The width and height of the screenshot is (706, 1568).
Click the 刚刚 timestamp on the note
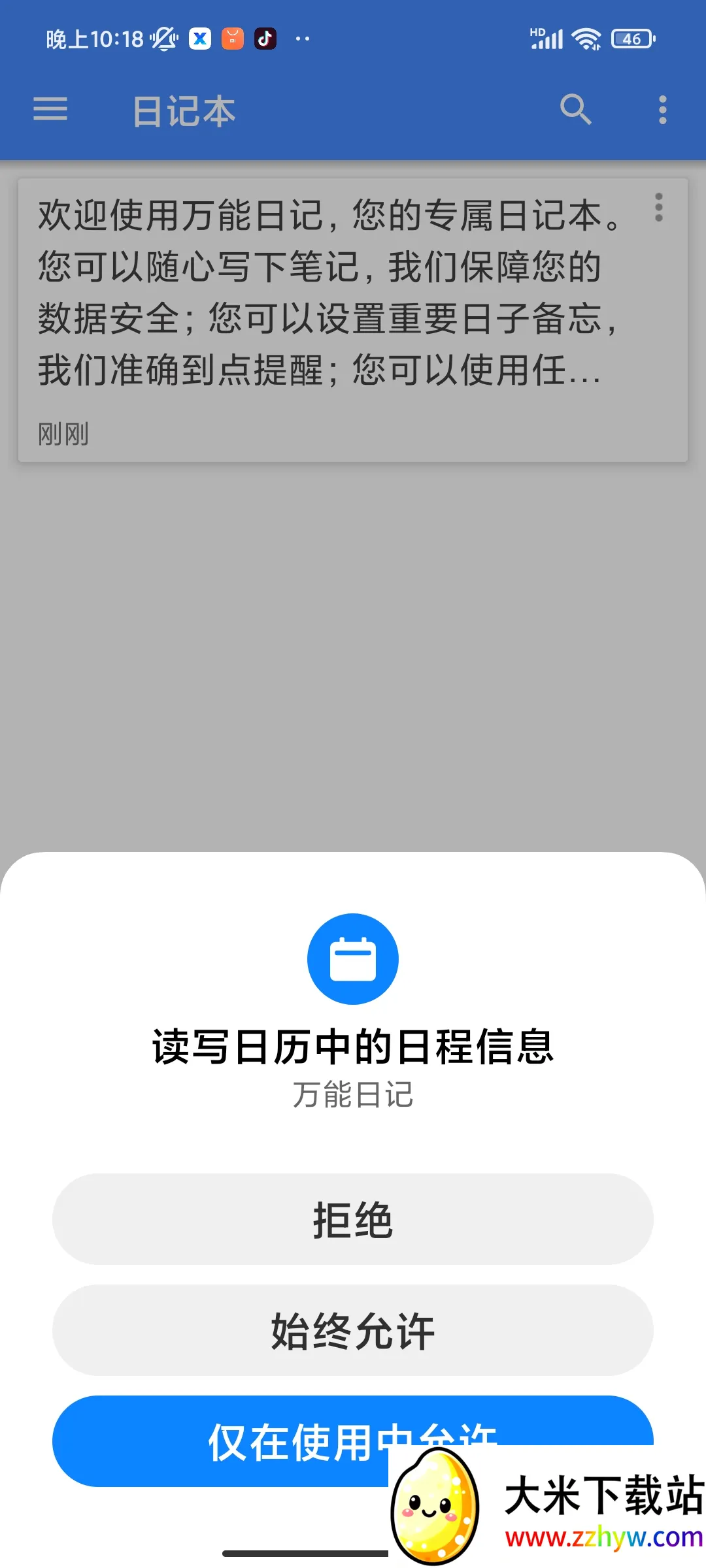pos(63,433)
